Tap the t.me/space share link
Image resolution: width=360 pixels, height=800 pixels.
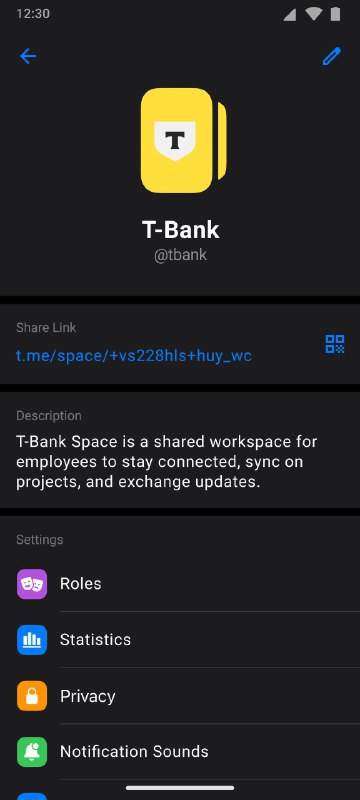tap(134, 356)
